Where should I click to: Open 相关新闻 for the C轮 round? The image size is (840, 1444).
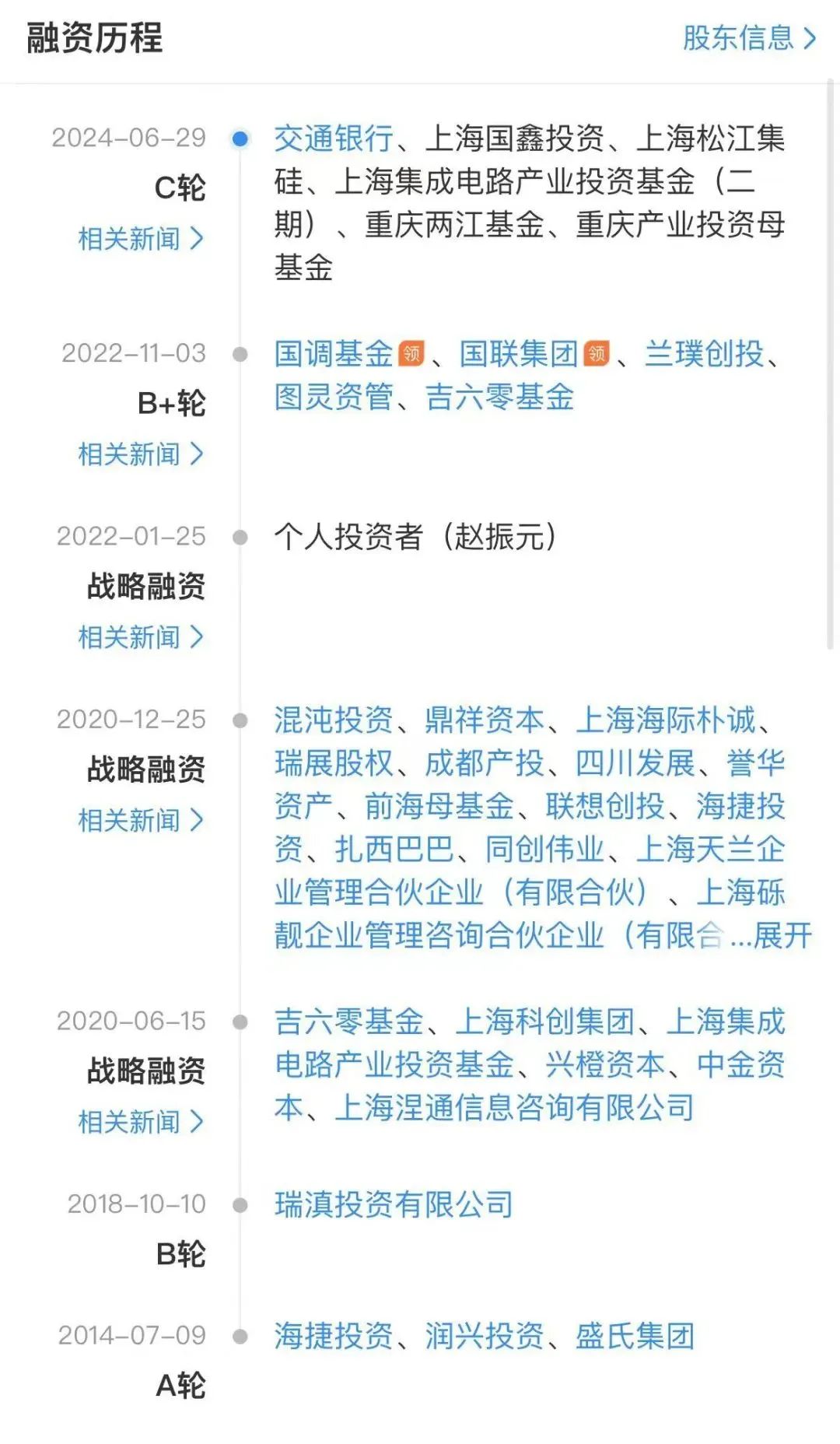tap(141, 239)
